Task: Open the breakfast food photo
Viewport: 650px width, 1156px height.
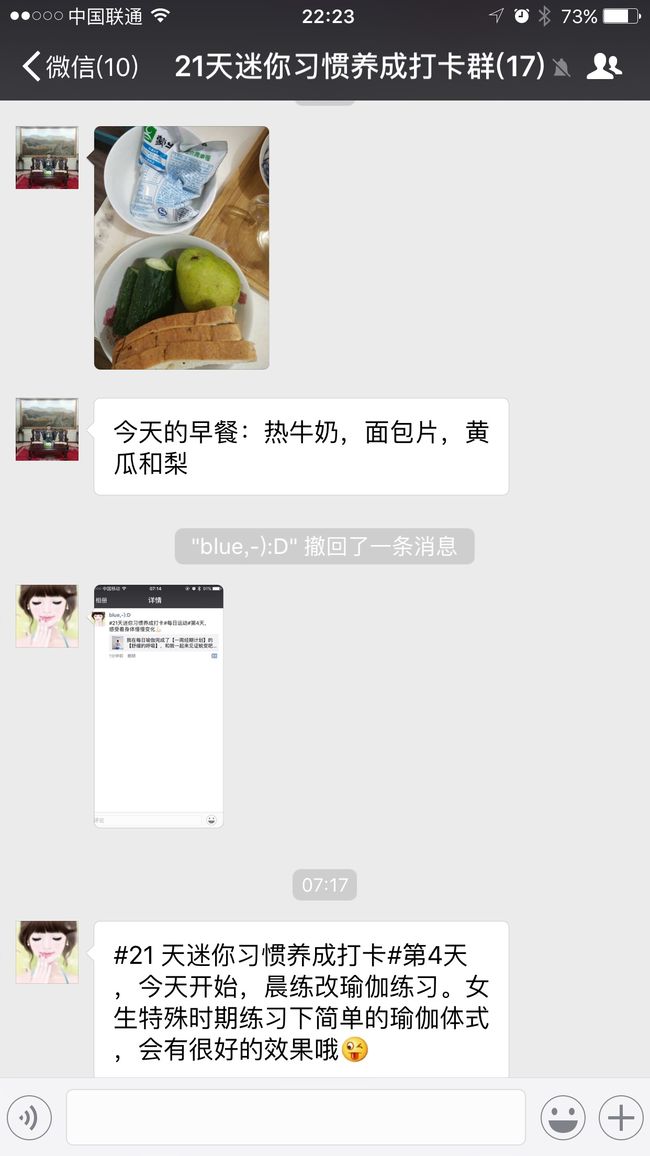Action: [181, 248]
